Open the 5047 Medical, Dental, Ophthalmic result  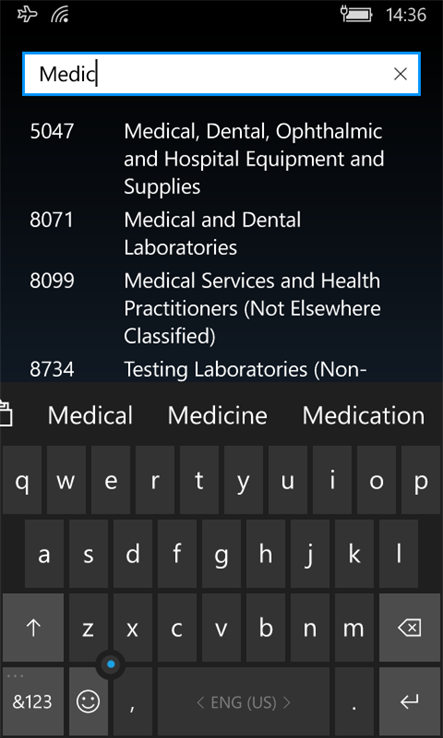pos(221,159)
